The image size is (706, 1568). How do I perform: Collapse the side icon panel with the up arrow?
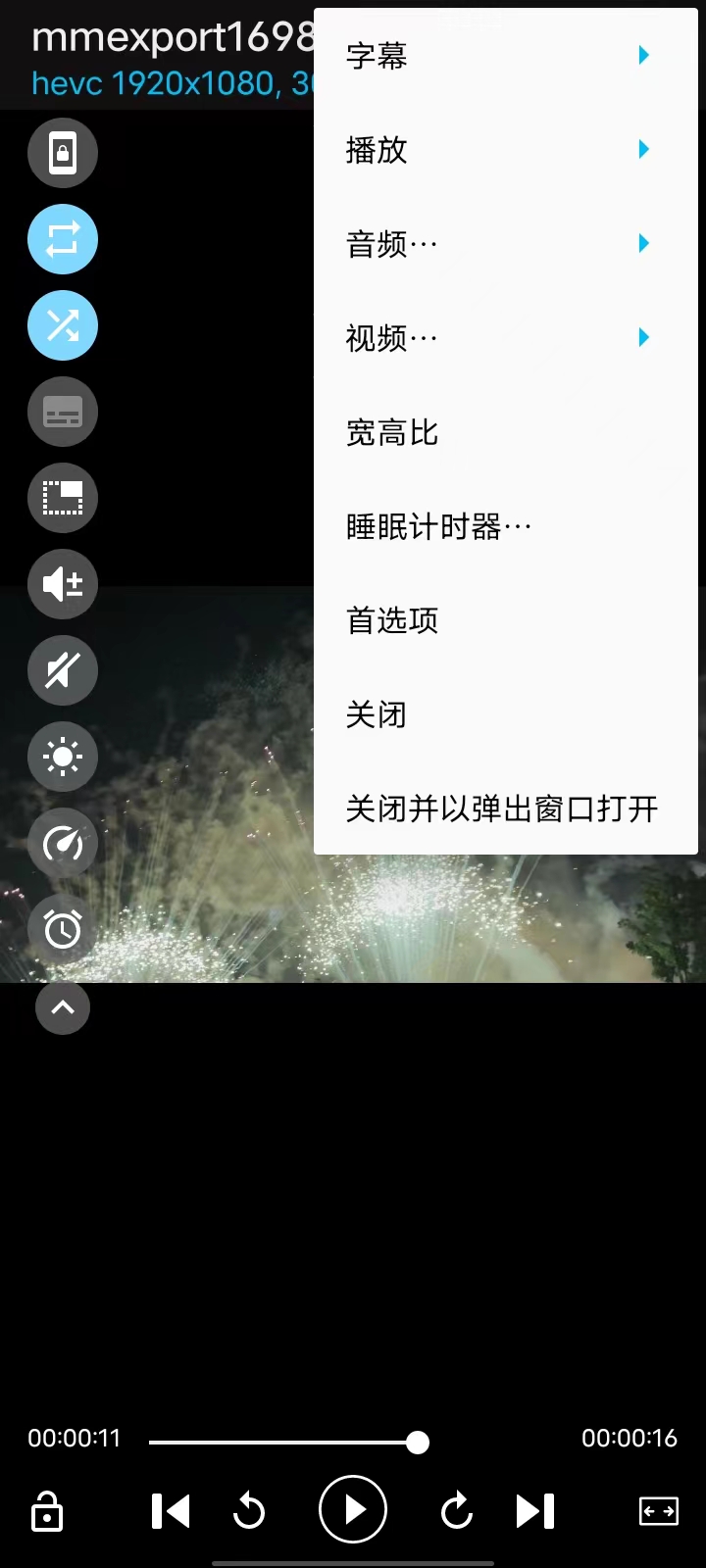pos(63,1007)
